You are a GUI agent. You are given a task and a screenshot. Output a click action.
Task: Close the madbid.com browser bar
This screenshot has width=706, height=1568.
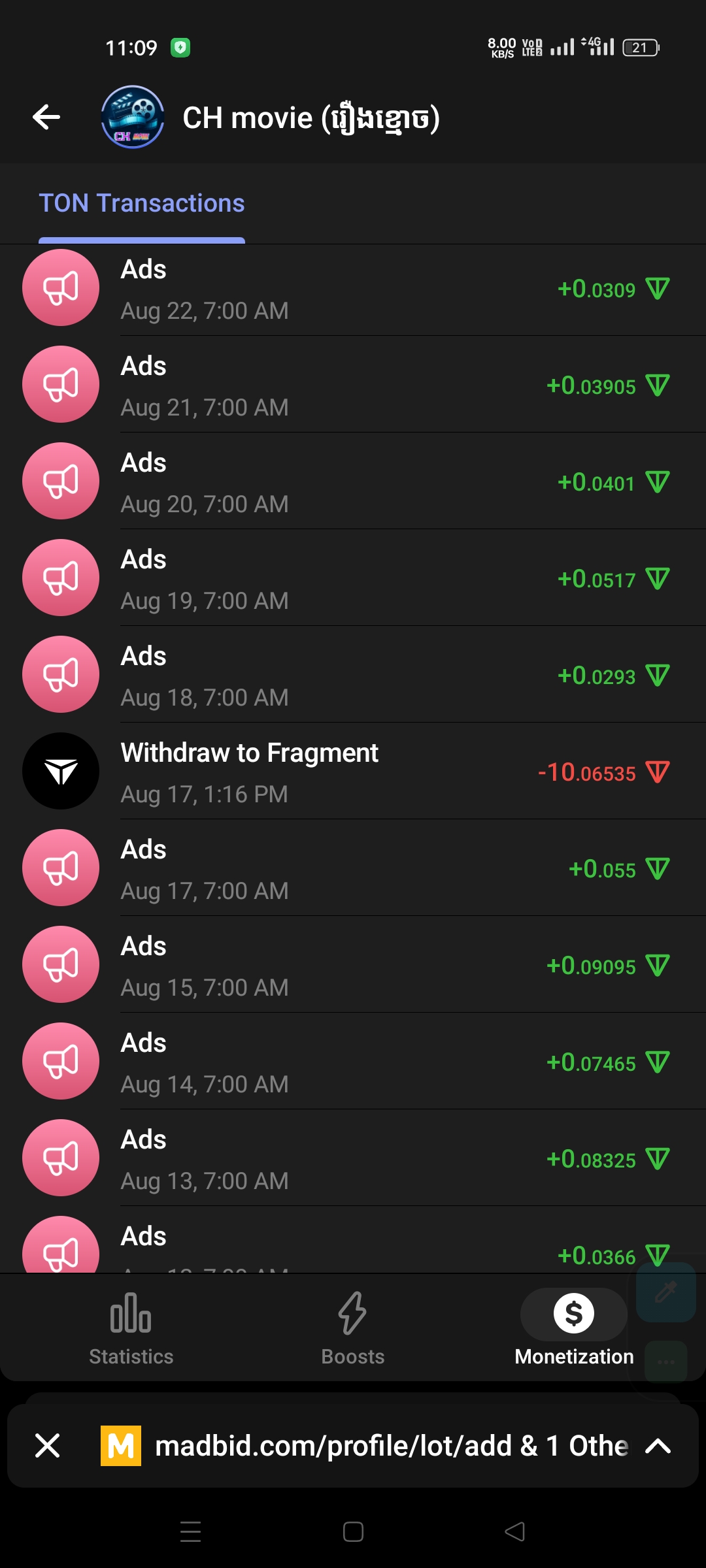pos(48,1445)
